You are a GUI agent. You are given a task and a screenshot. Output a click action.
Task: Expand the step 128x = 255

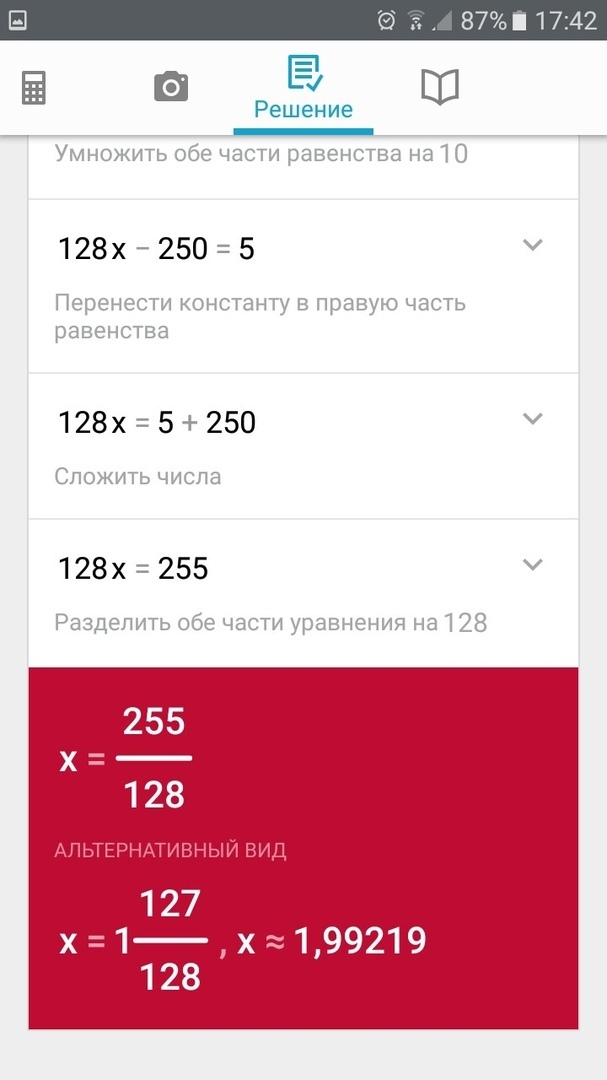(533, 566)
